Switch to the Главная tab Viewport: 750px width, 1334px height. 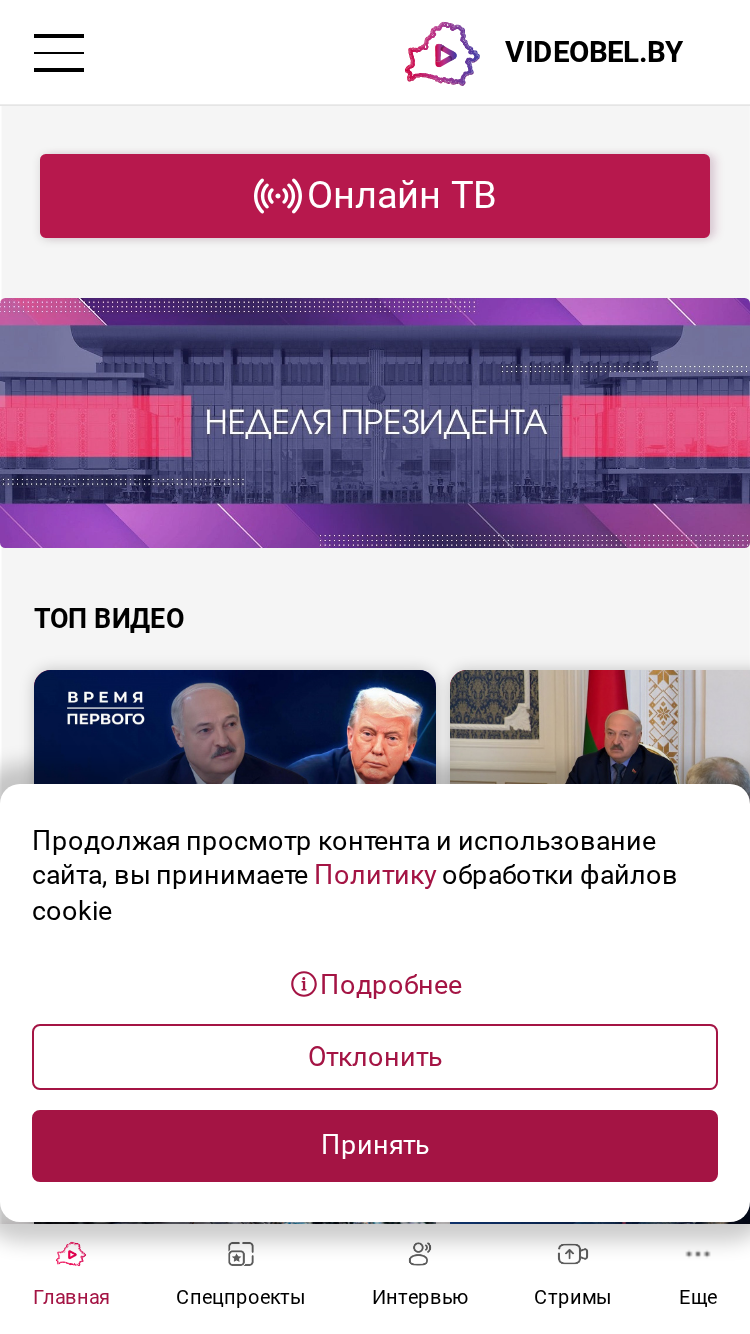click(71, 1276)
